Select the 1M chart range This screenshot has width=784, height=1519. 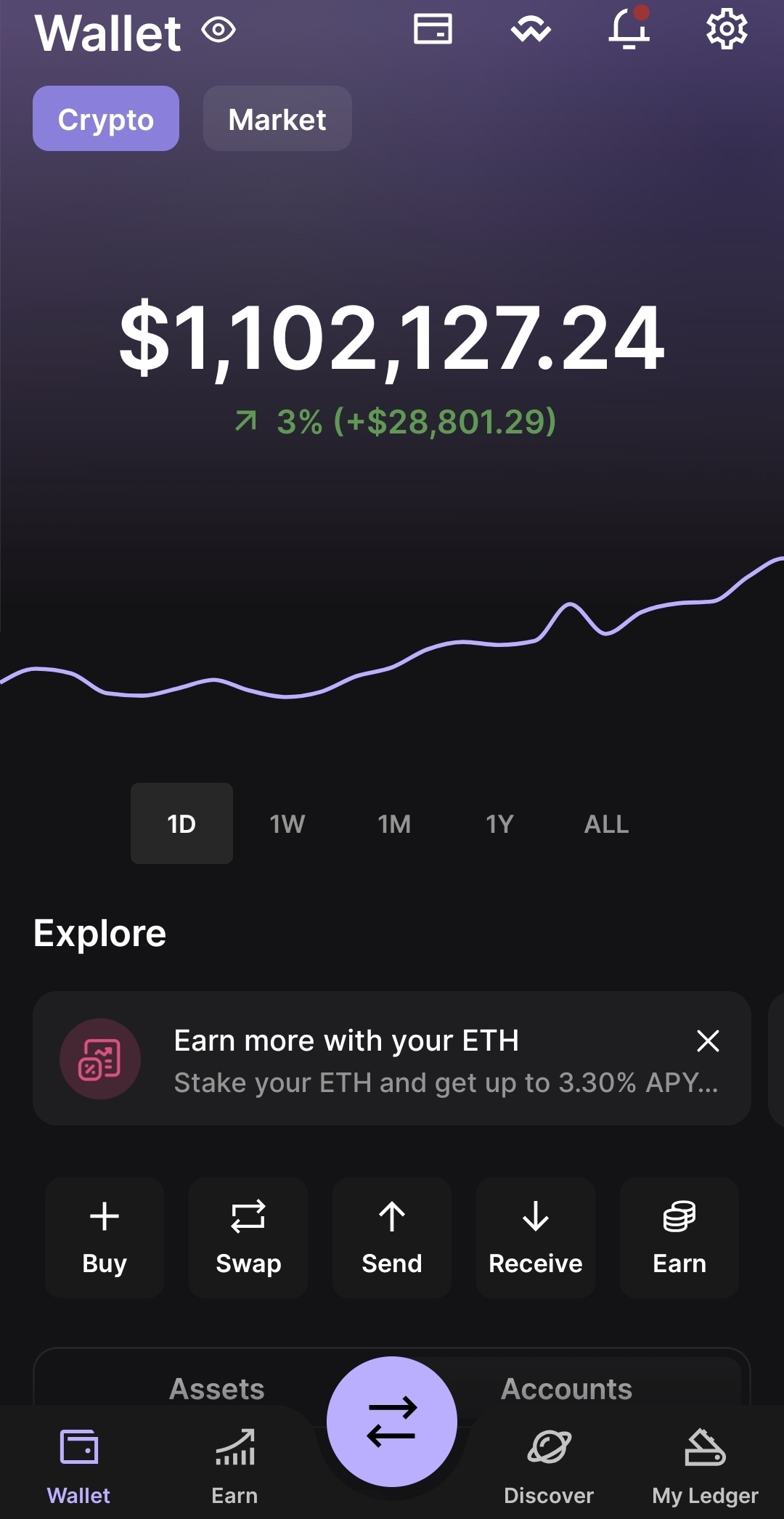[394, 823]
